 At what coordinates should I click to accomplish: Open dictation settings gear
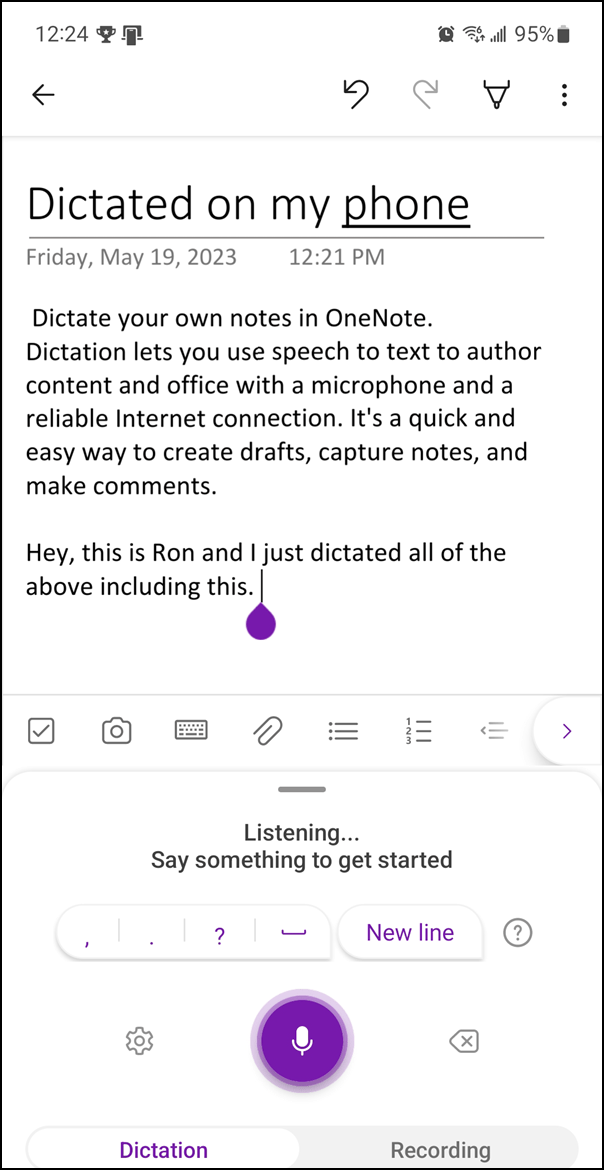point(139,1041)
